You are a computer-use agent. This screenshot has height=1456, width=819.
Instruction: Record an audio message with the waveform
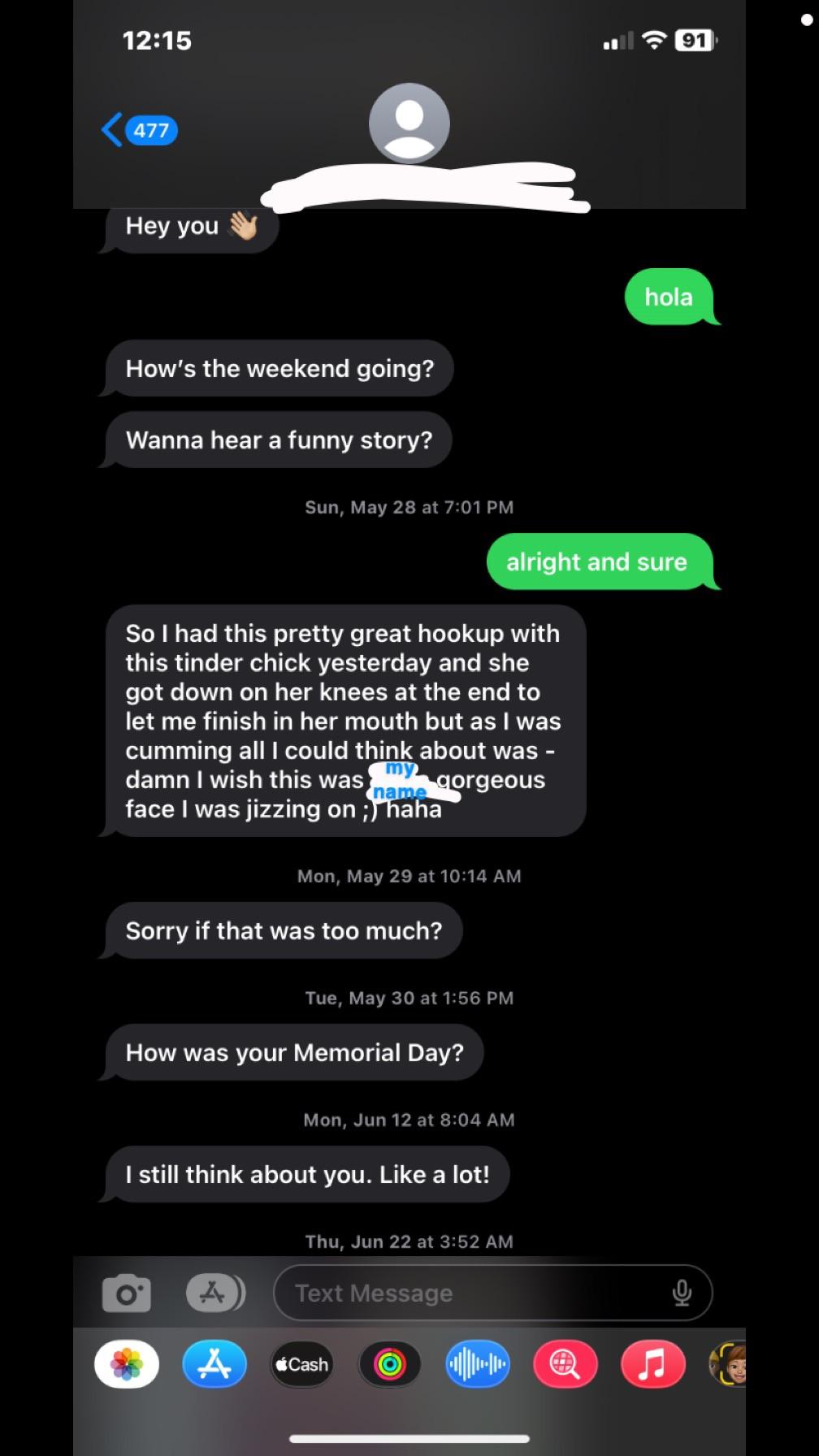point(478,1364)
